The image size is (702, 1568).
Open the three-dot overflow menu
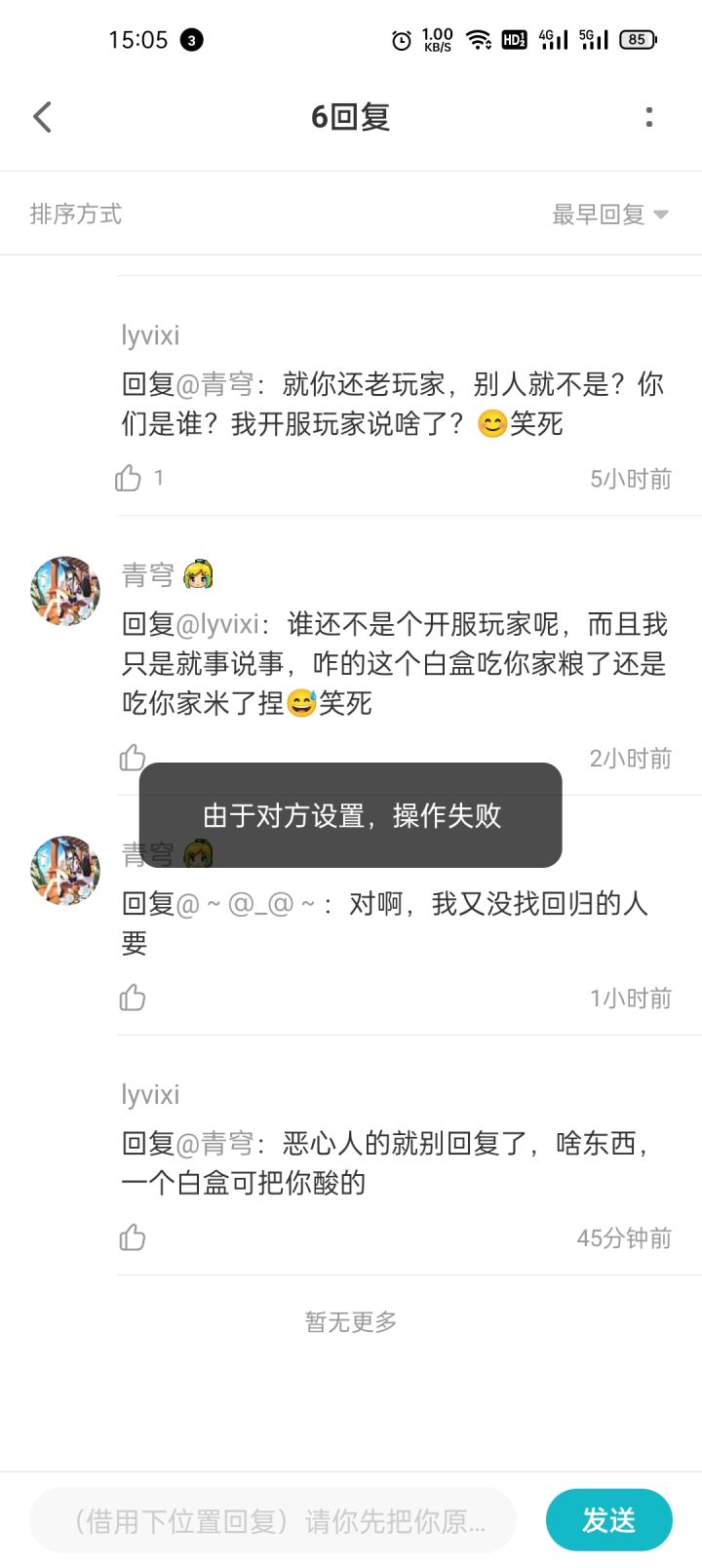pyautogui.click(x=649, y=117)
